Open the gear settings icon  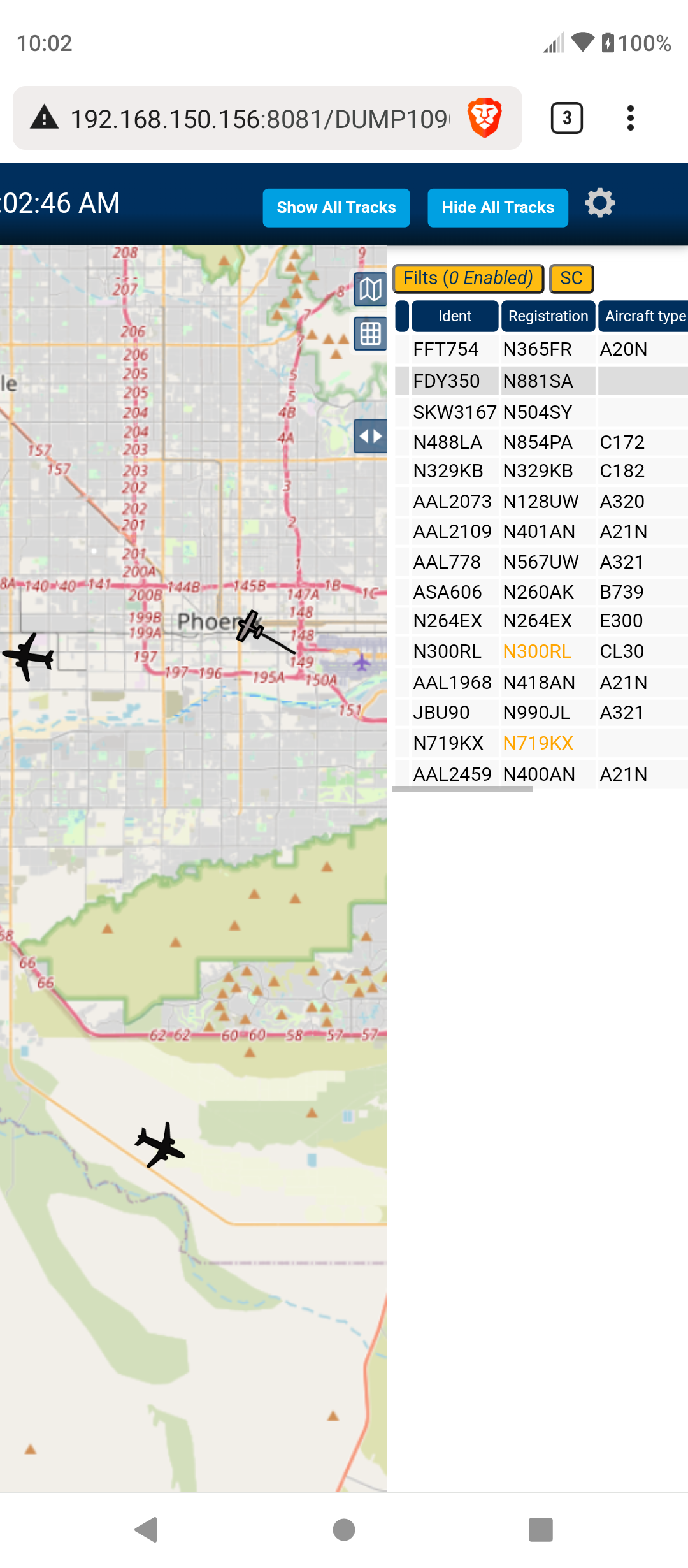pyautogui.click(x=599, y=203)
